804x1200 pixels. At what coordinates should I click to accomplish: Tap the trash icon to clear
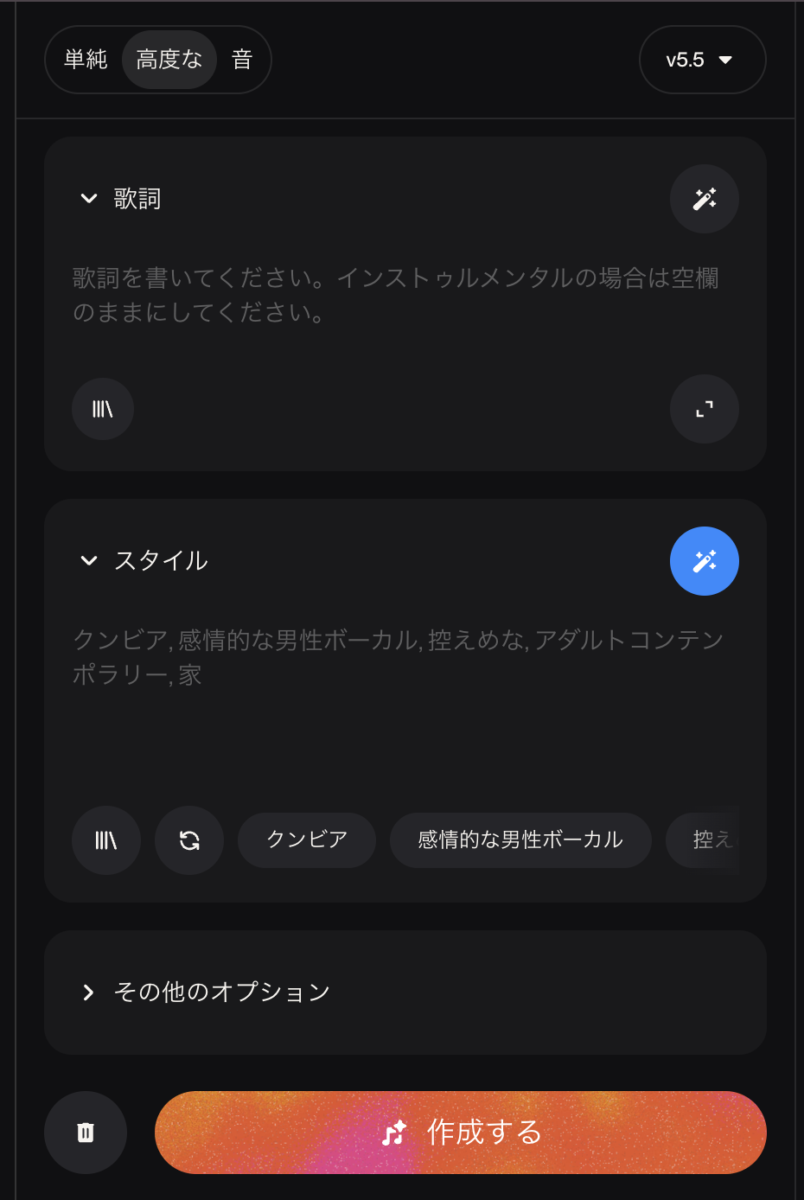click(x=86, y=1132)
